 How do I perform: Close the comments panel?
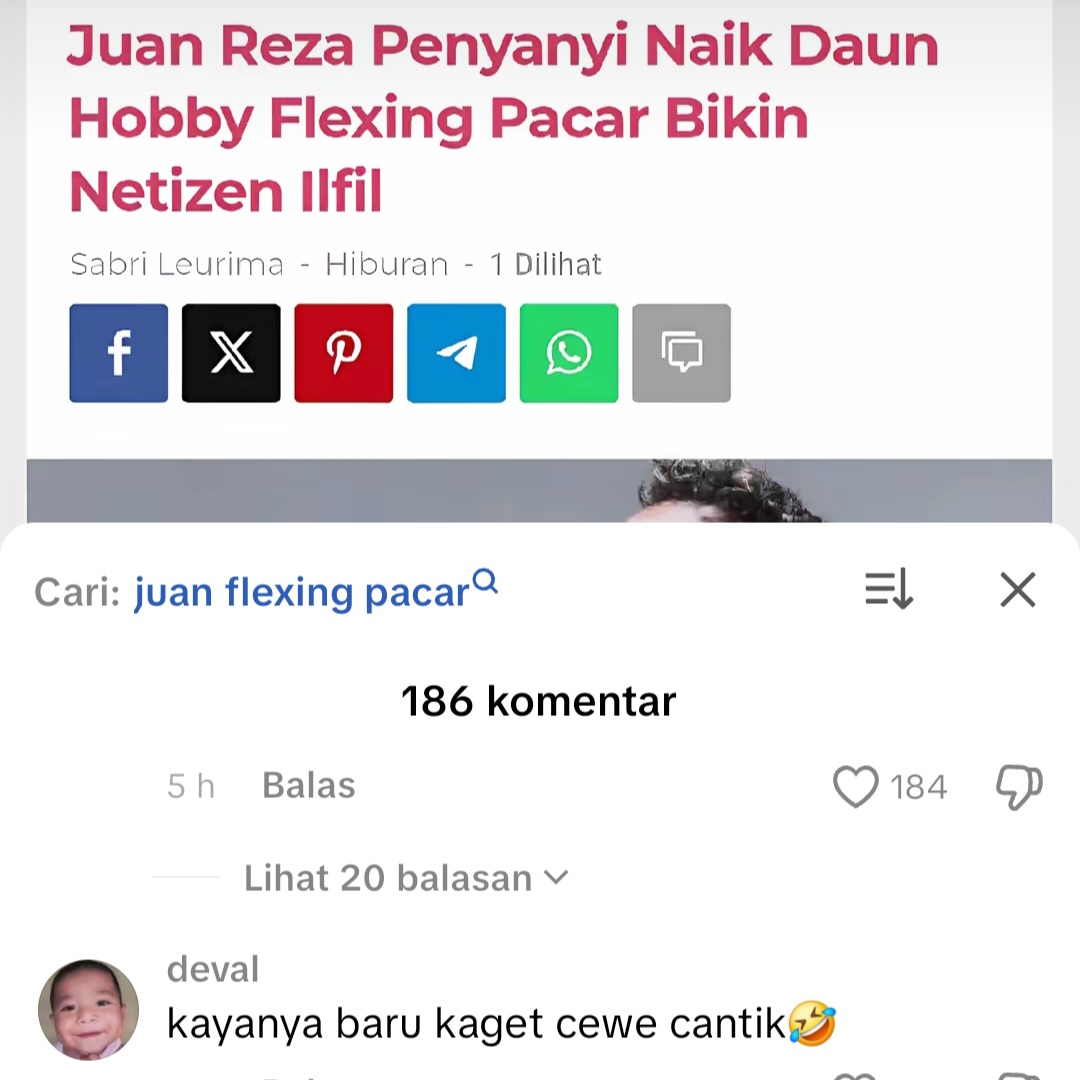(1018, 590)
